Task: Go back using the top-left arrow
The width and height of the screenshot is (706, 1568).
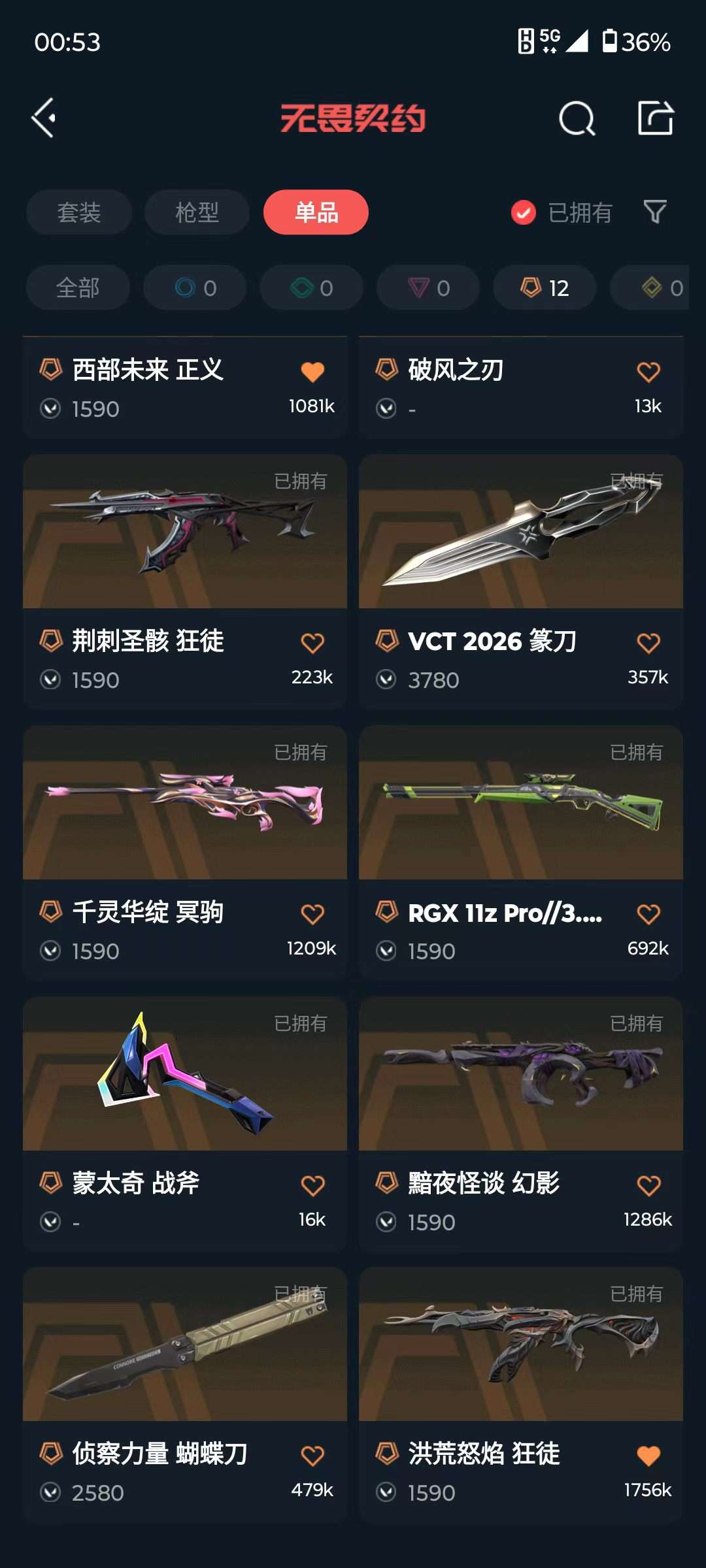Action: tap(44, 118)
